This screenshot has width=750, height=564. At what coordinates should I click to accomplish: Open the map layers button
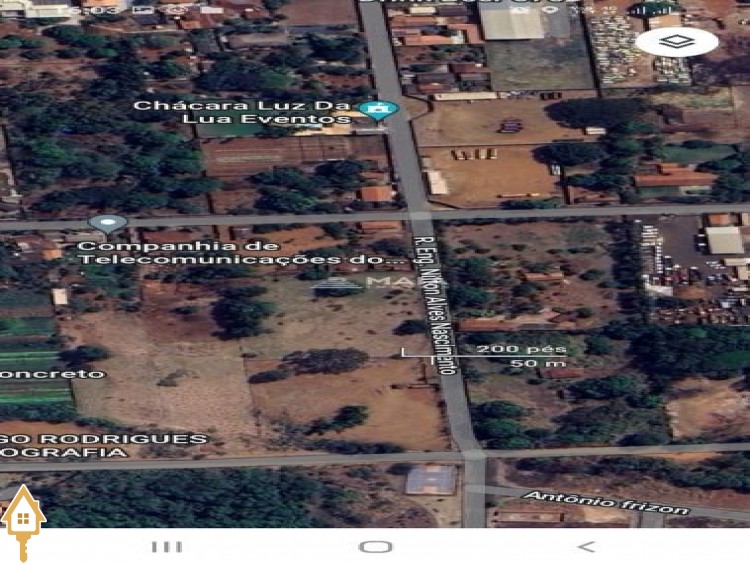click(677, 42)
